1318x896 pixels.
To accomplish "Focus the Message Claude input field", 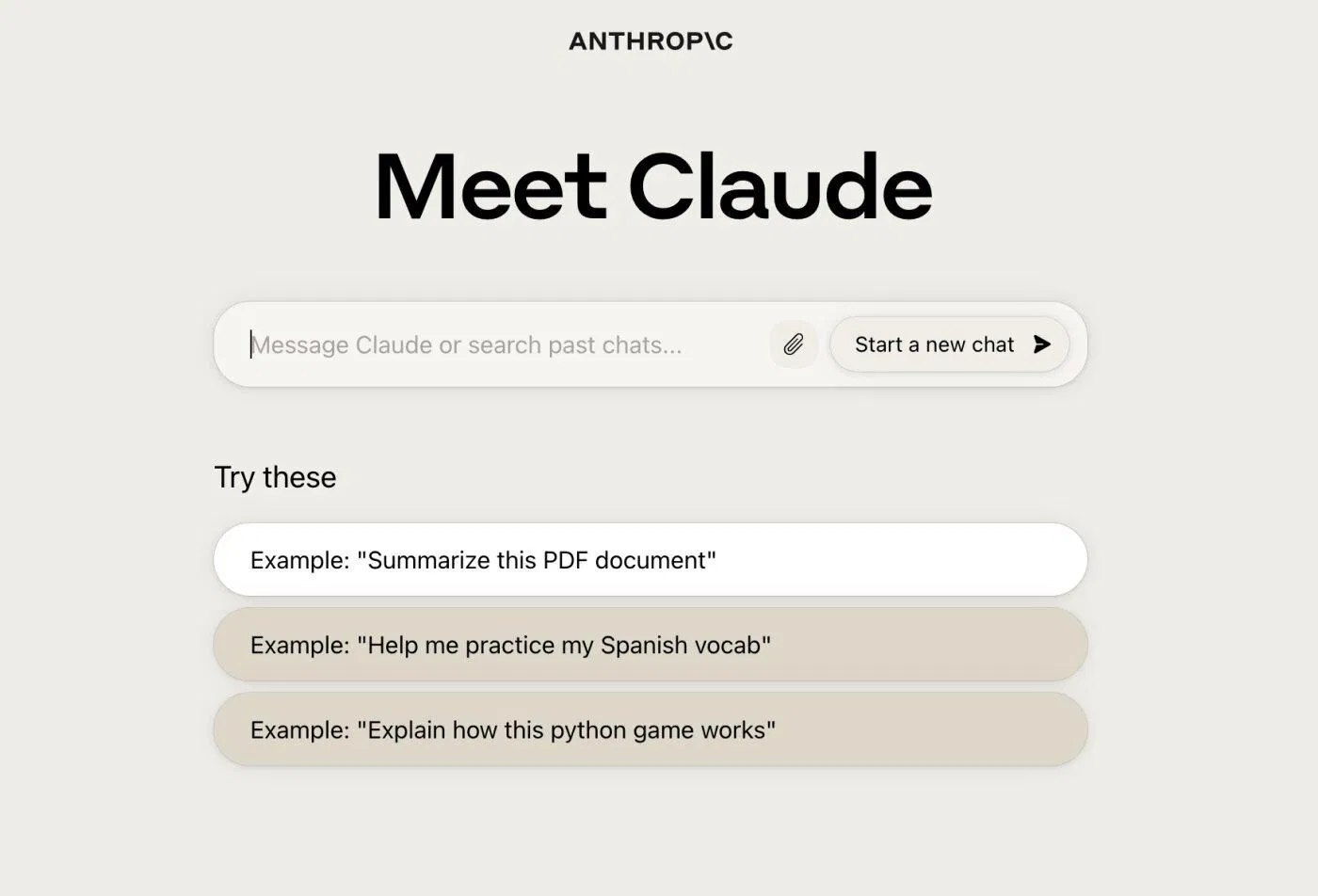I will 499,345.
